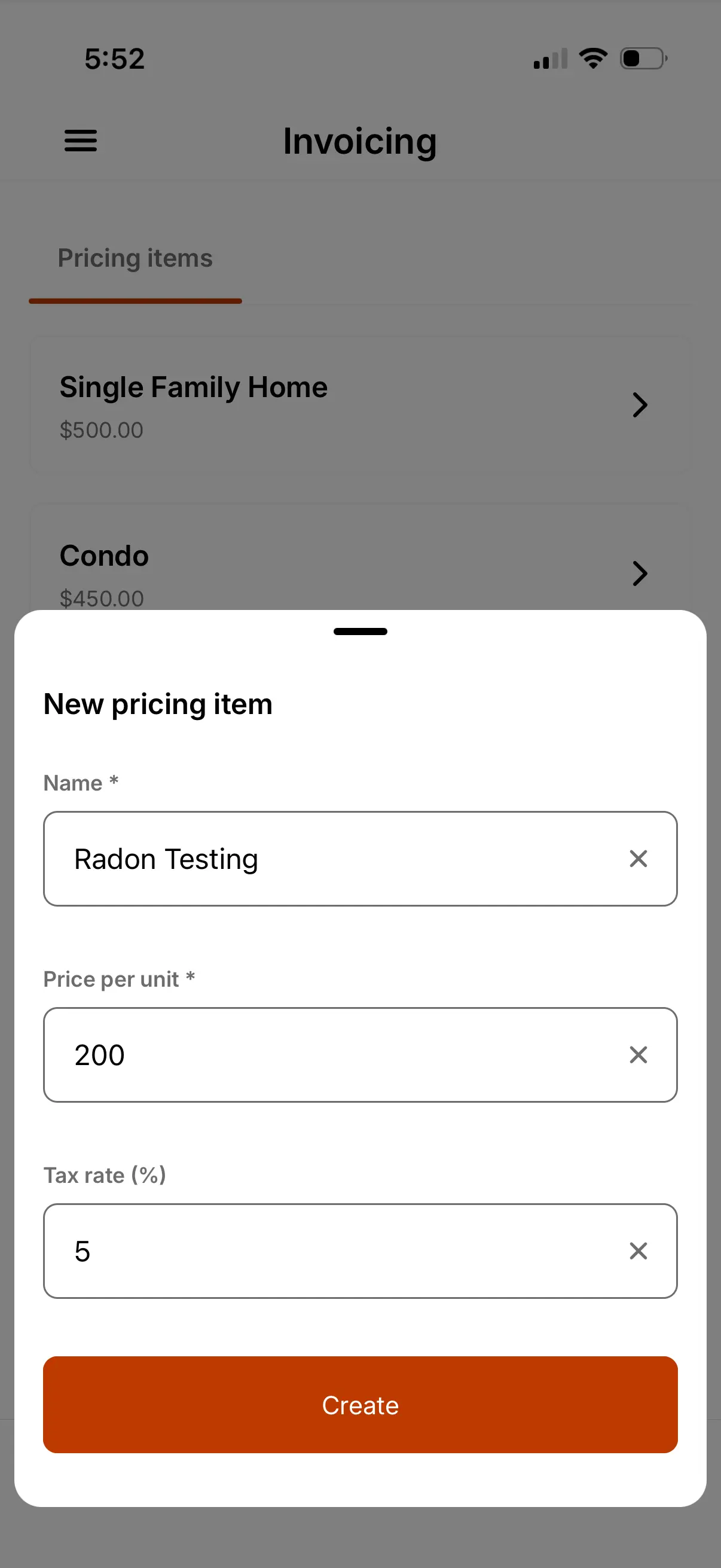Switch to the Pricing items tab
721x1568 pixels.
(x=135, y=258)
